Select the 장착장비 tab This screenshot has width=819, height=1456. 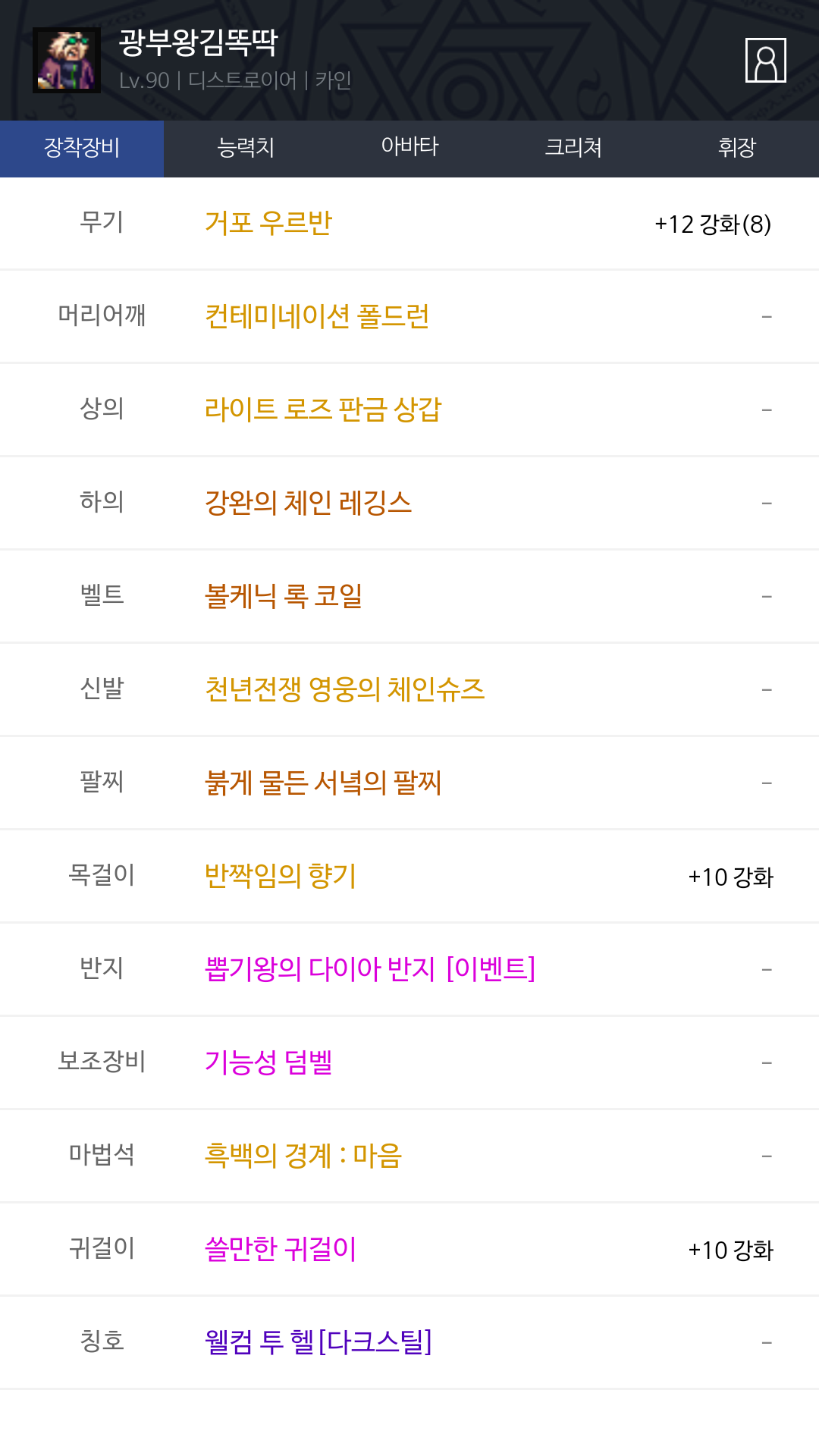pyautogui.click(x=82, y=148)
